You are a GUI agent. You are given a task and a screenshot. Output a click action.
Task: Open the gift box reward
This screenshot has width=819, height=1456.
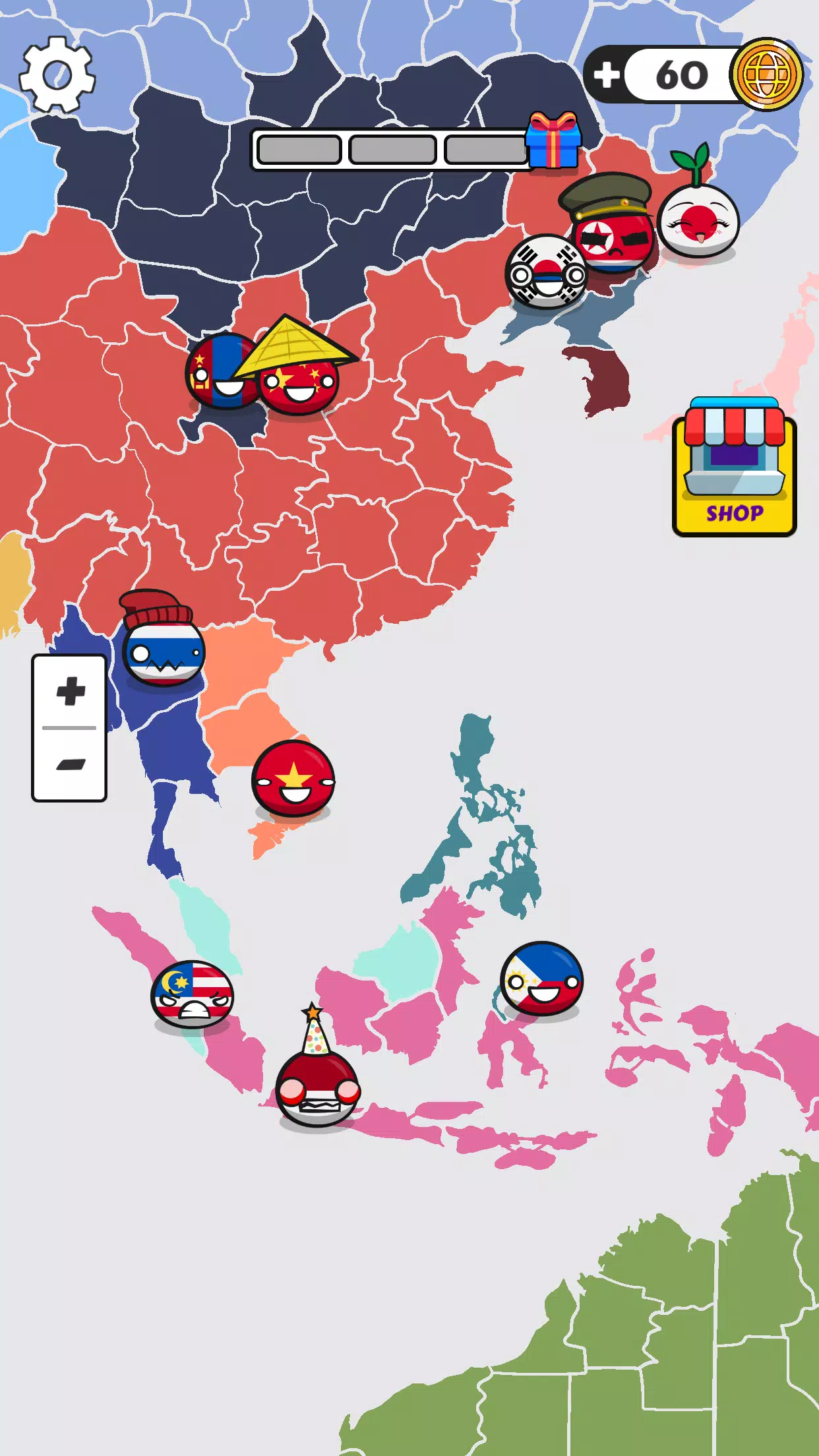tap(553, 140)
